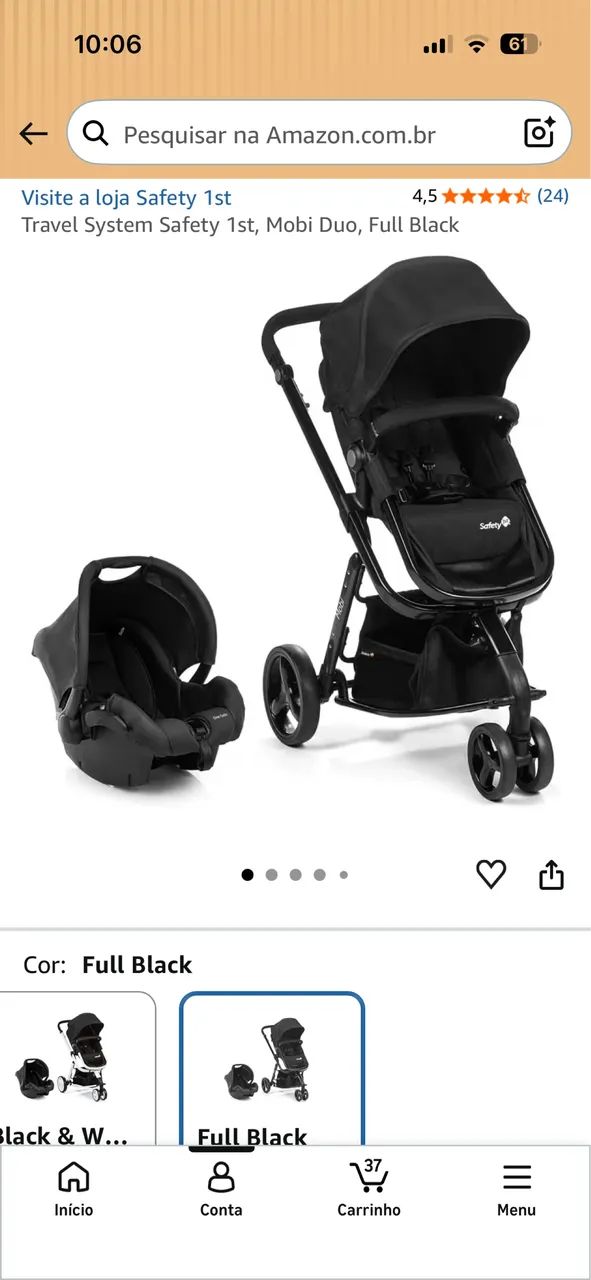Go to the Início tab
Image resolution: width=591 pixels, height=1280 pixels.
click(74, 1189)
